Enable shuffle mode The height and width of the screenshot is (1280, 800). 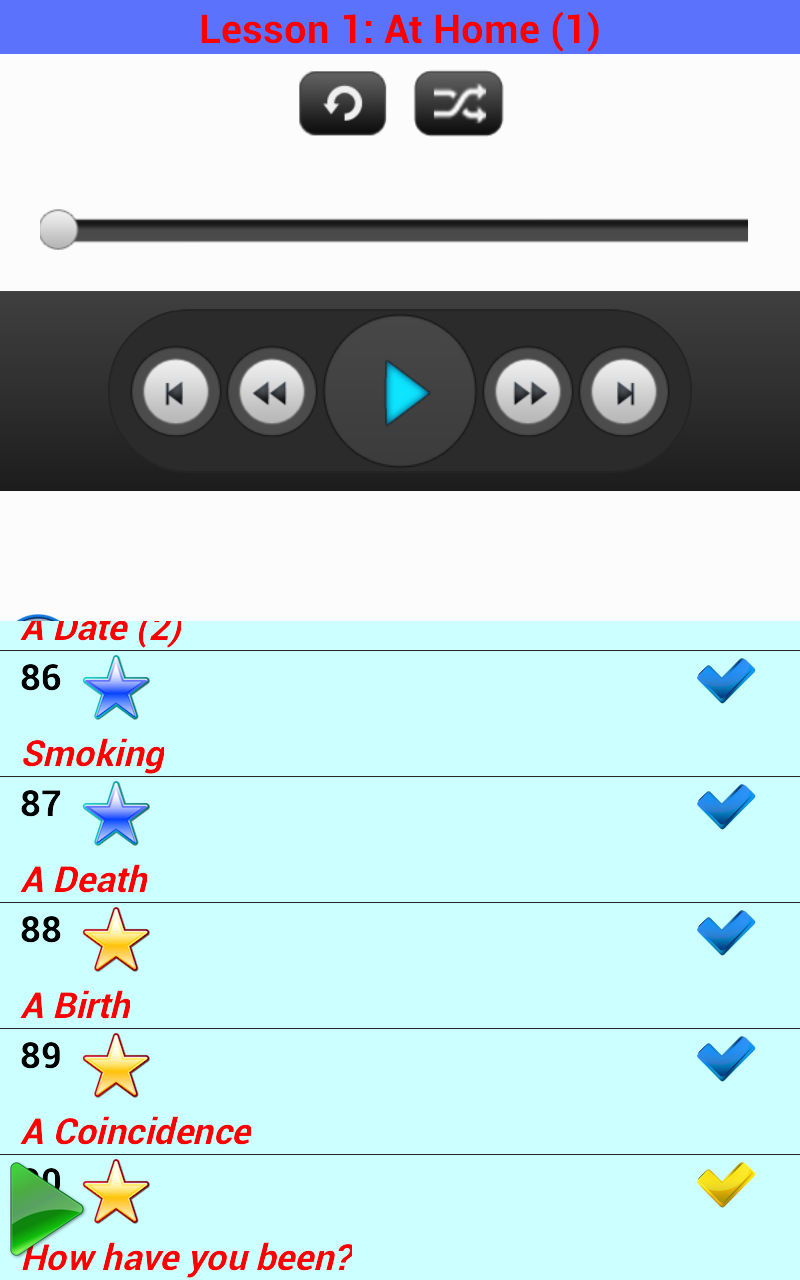458,103
